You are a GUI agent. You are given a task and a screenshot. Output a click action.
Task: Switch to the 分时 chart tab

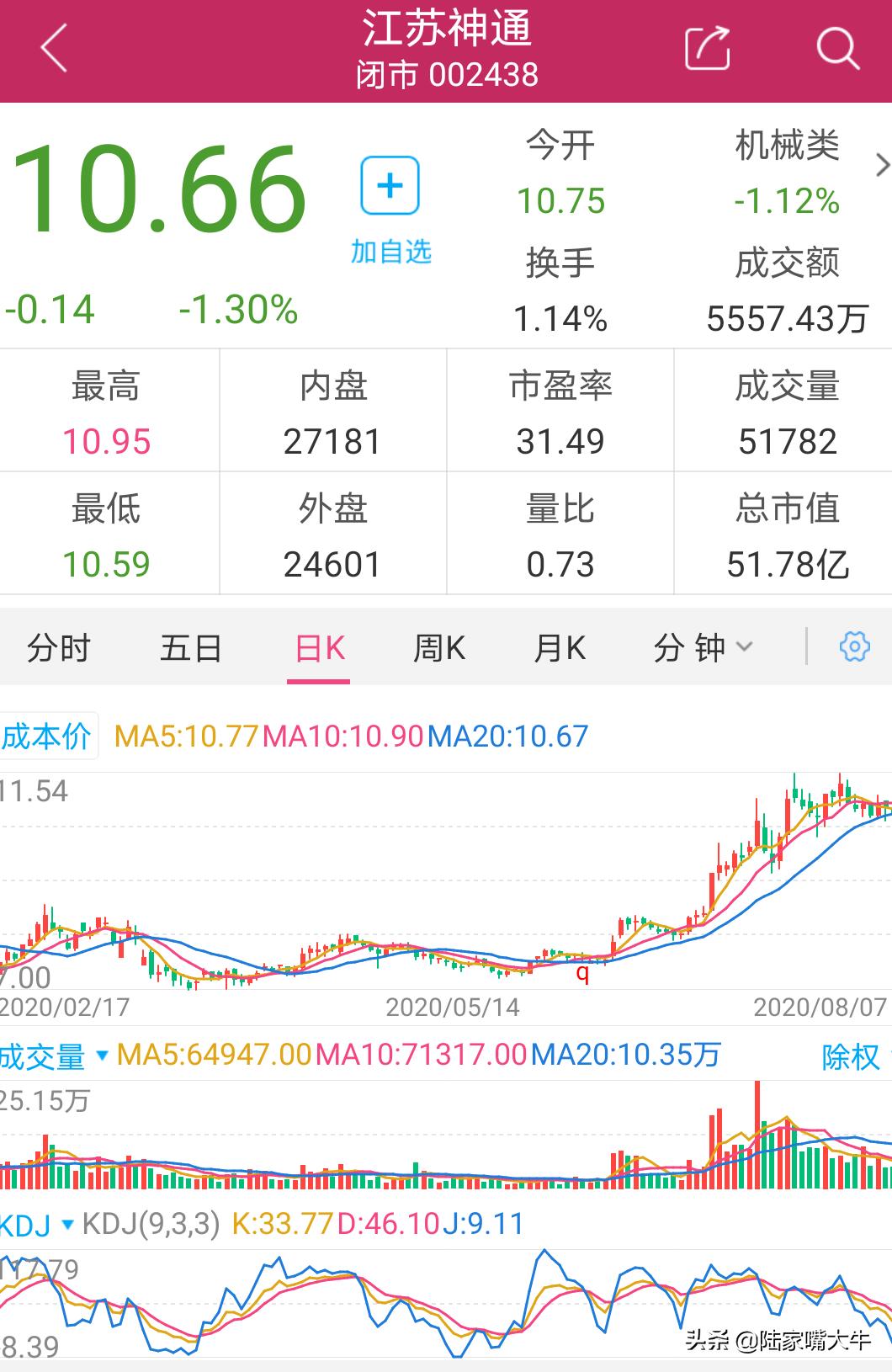click(59, 648)
